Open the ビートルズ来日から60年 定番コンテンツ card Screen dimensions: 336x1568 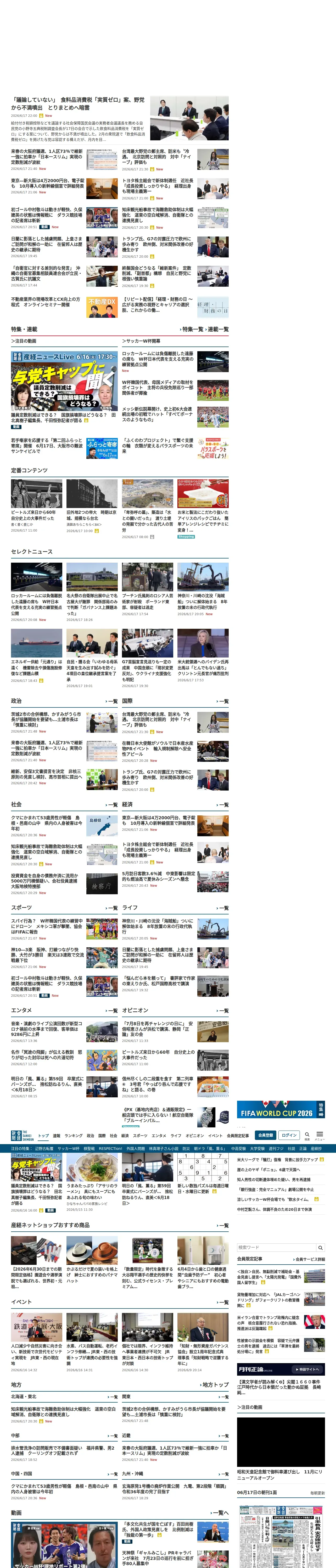[x=37, y=505]
